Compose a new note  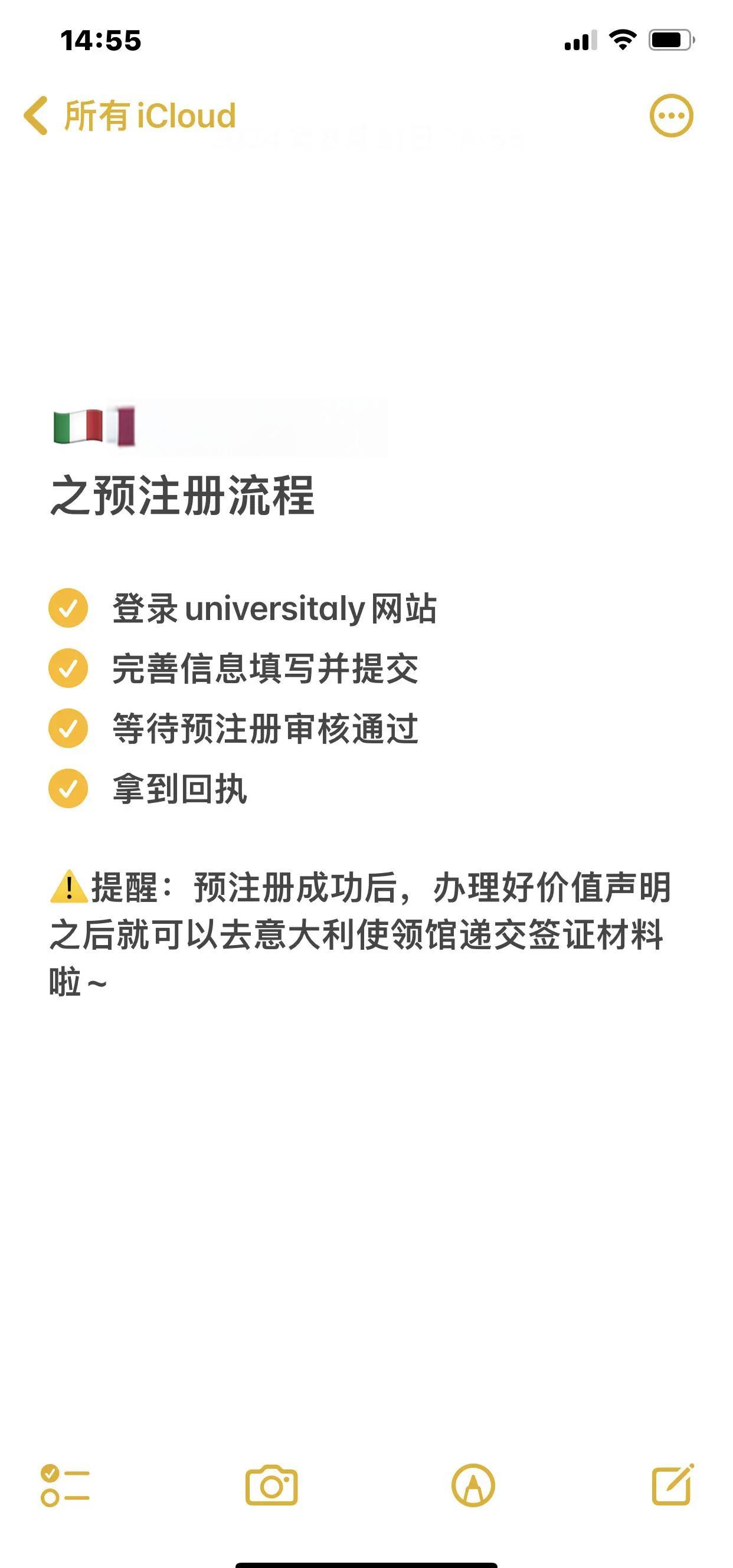[673, 1485]
